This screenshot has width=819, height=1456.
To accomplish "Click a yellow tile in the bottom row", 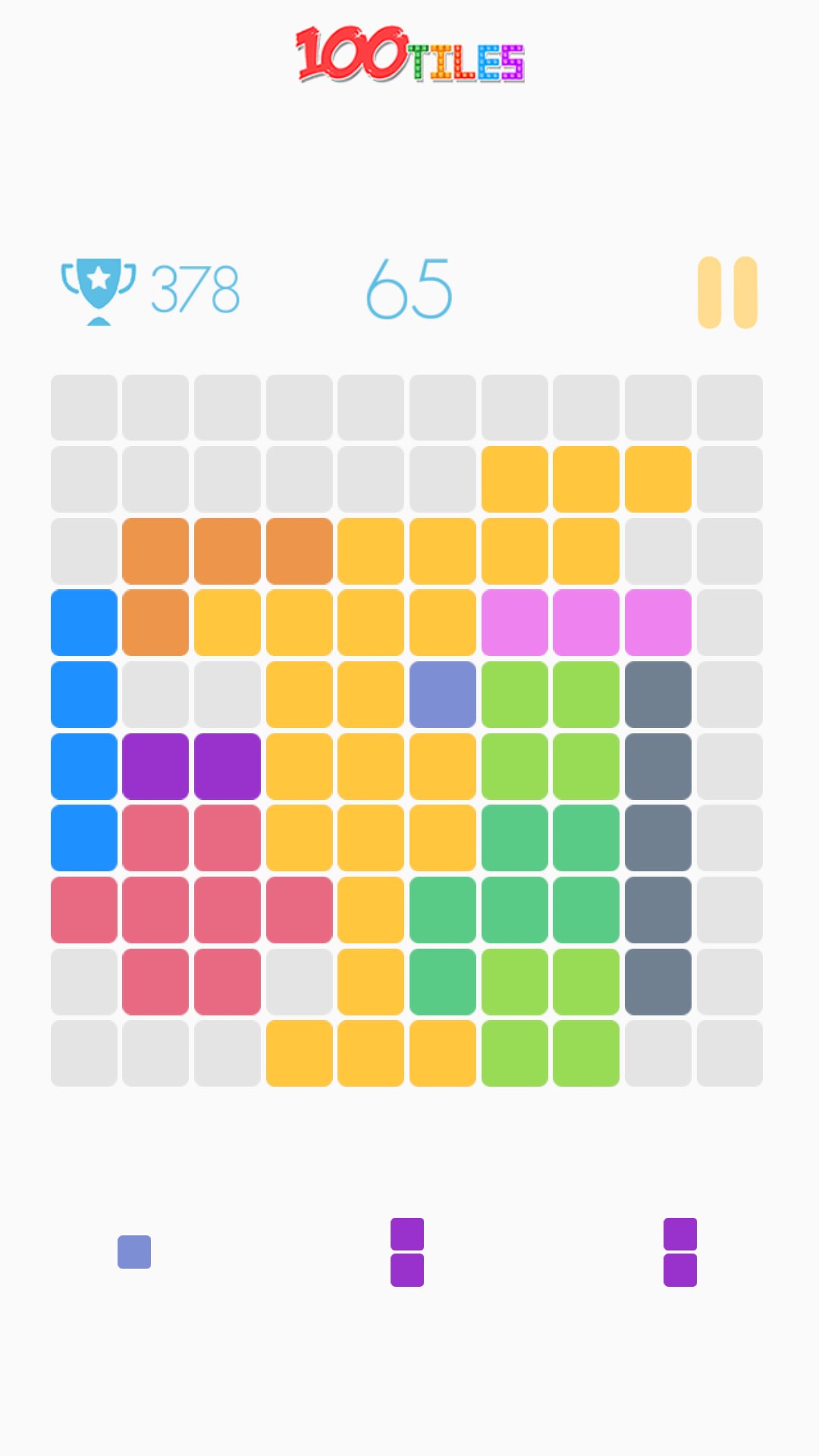I will [370, 1053].
